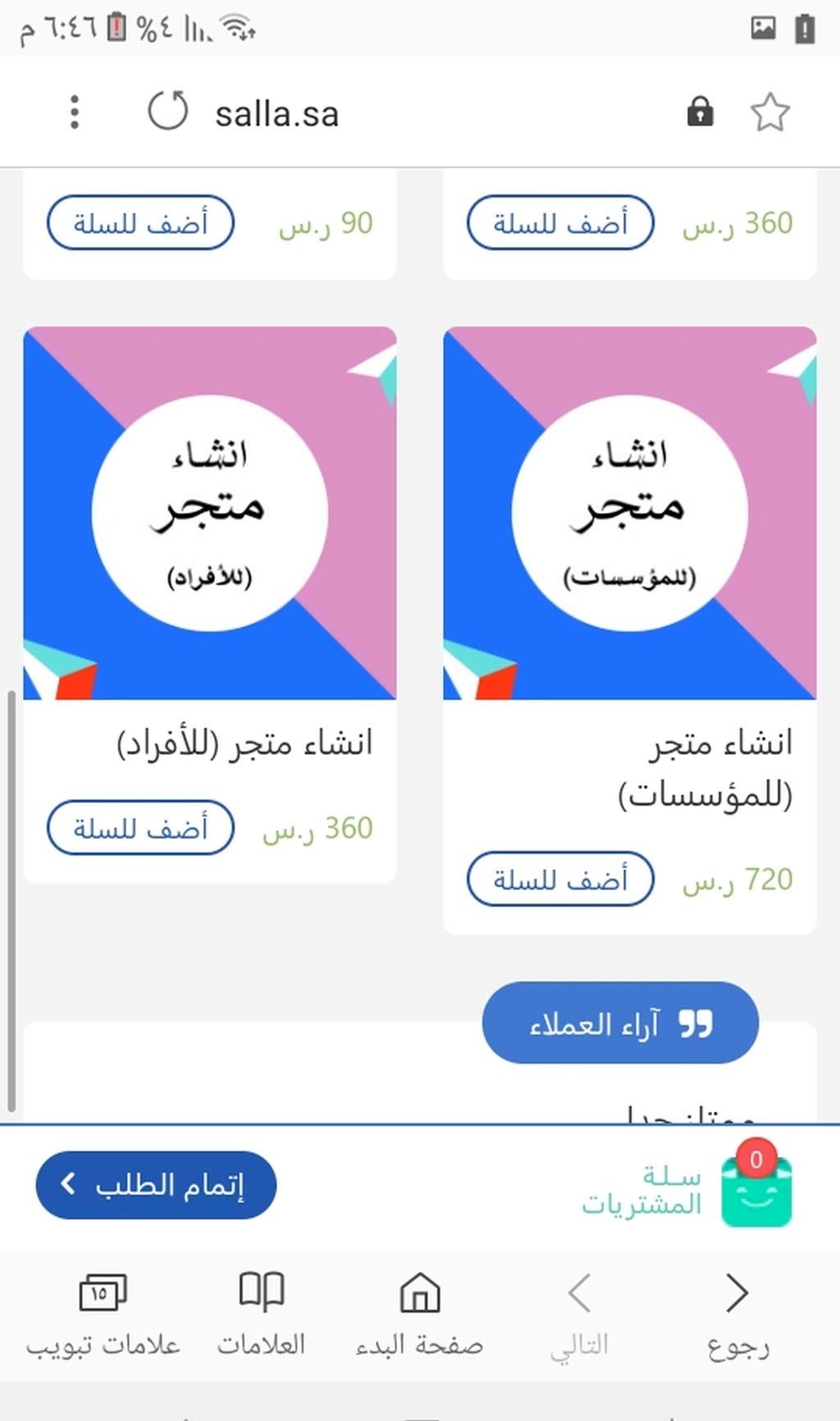This screenshot has width=840, height=1421.
Task: Open انشاء متجر (للأفراد) product card
Action: point(210,514)
